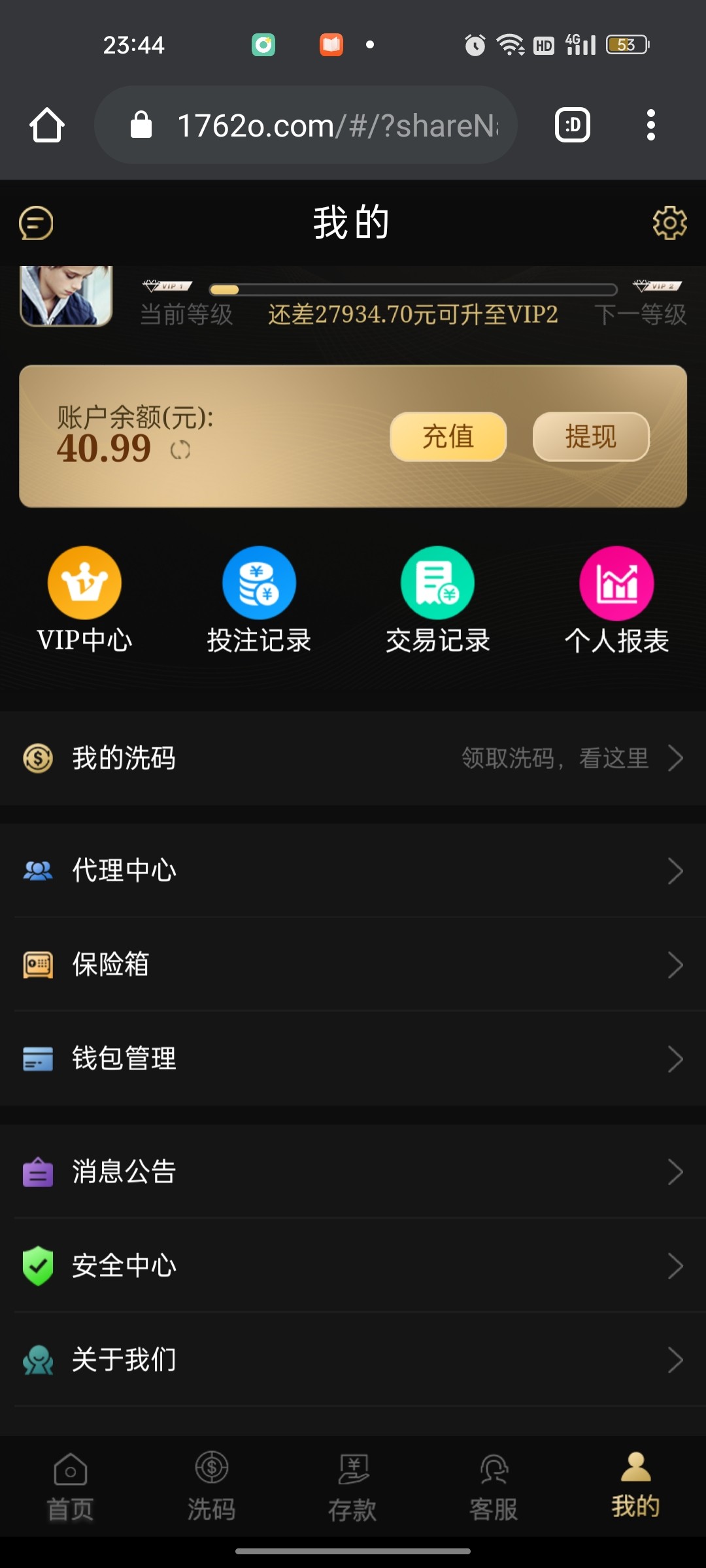Open 钱包管理
The width and height of the screenshot is (706, 1568).
click(353, 1059)
